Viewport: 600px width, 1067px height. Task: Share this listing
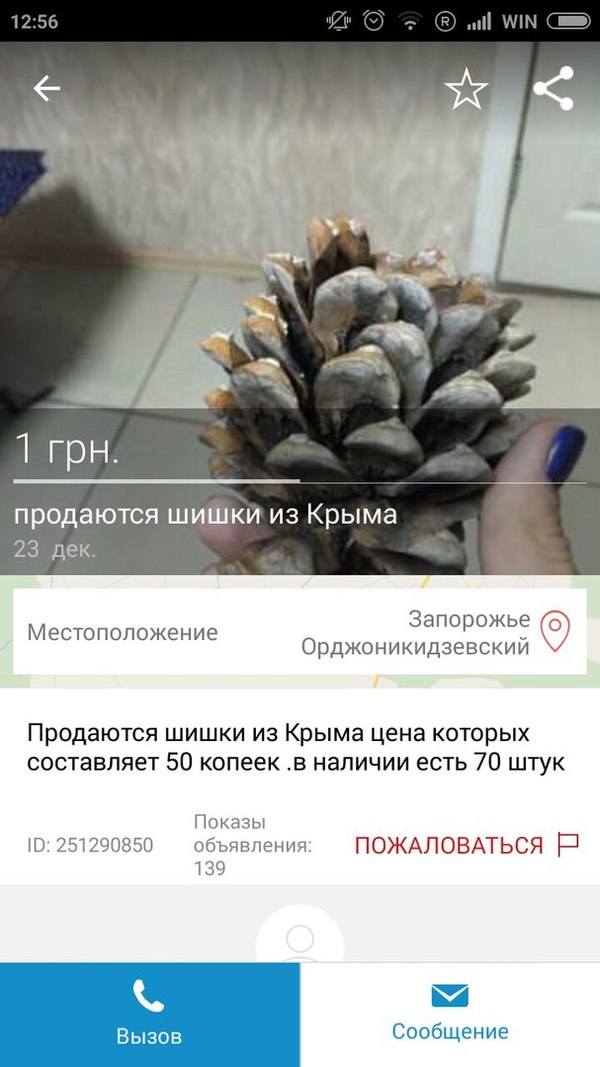point(553,89)
